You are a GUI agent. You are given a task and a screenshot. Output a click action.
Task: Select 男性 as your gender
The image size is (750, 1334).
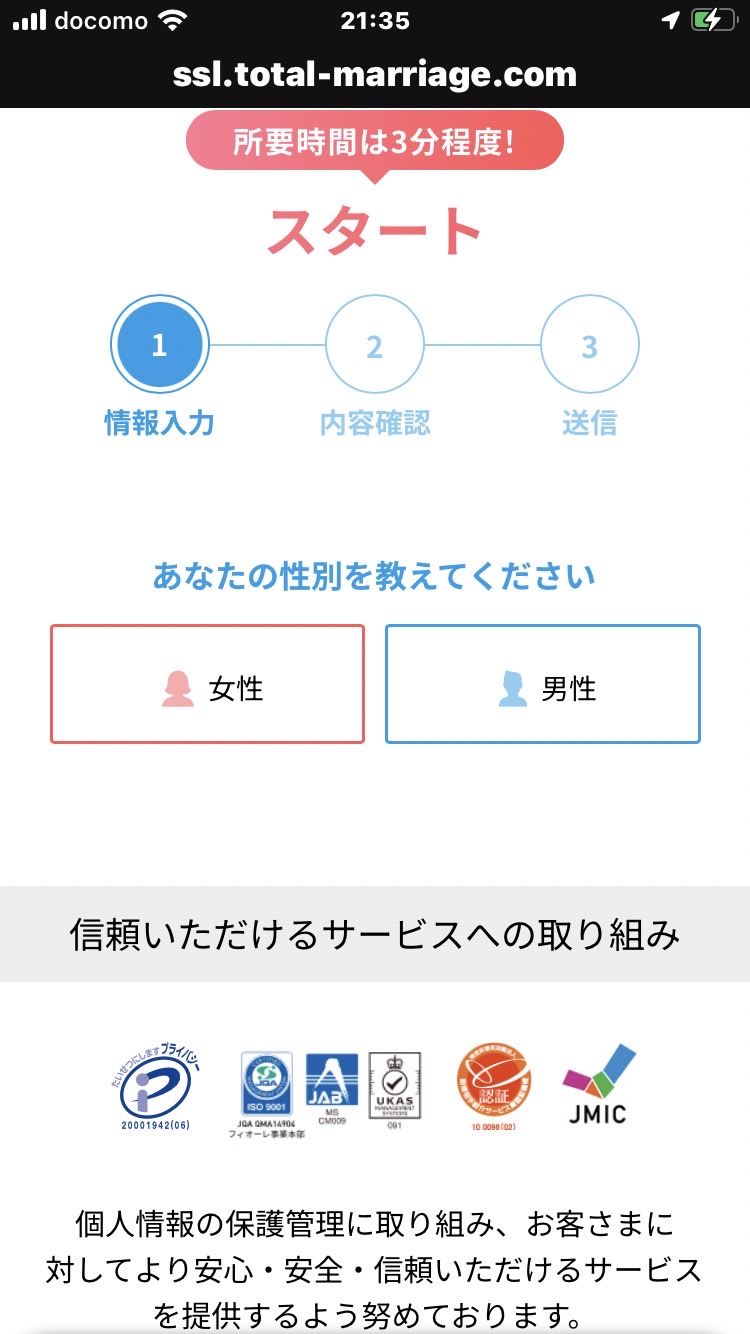(x=543, y=684)
